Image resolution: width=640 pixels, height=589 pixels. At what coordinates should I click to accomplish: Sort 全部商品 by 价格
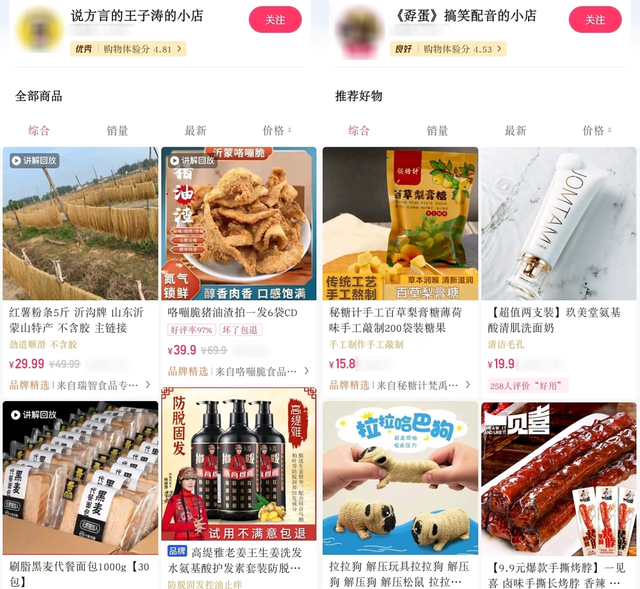click(x=276, y=130)
